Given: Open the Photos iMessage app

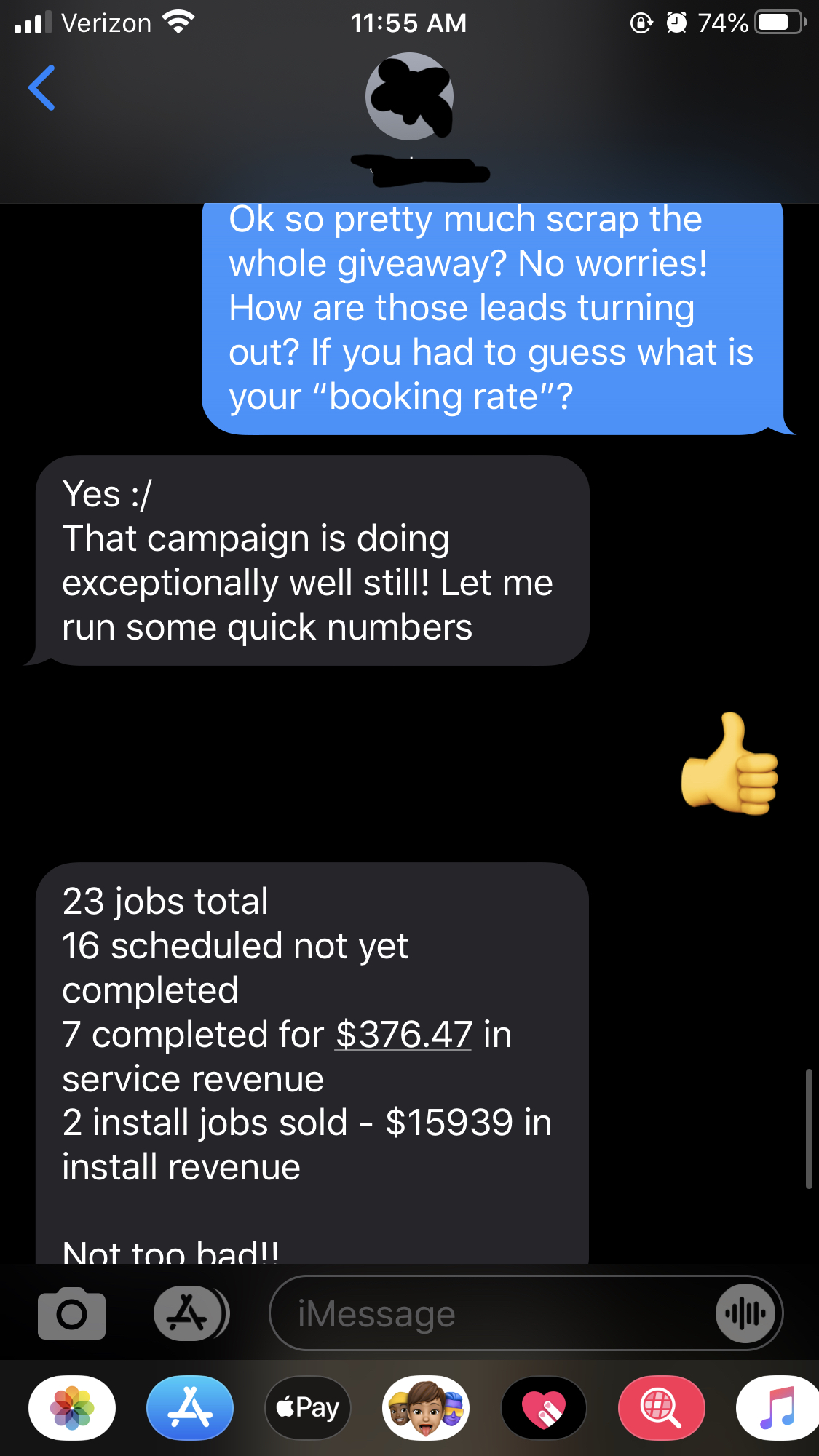Looking at the screenshot, I should point(72,1408).
